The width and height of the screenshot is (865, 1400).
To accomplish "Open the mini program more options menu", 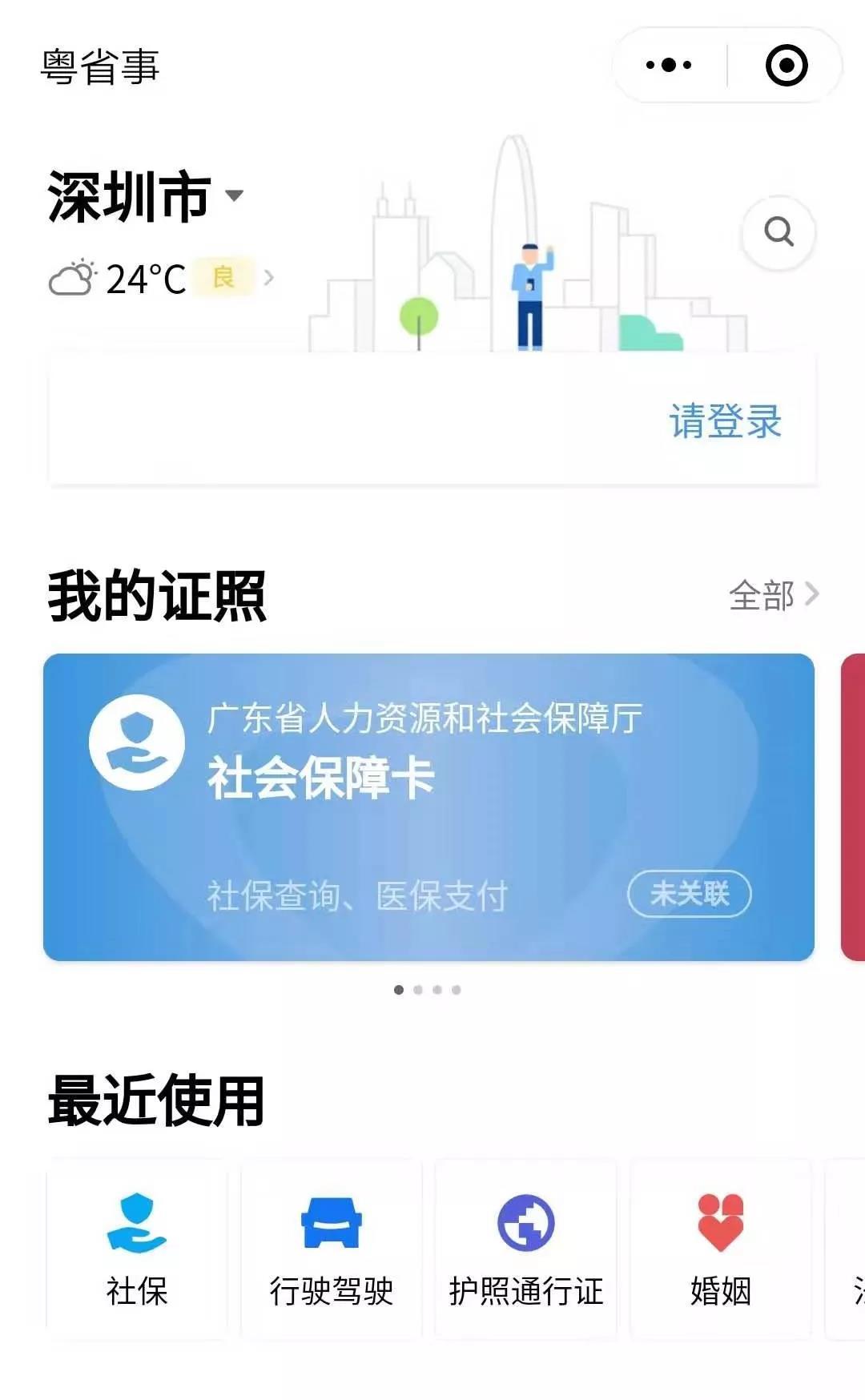I will pyautogui.click(x=669, y=65).
